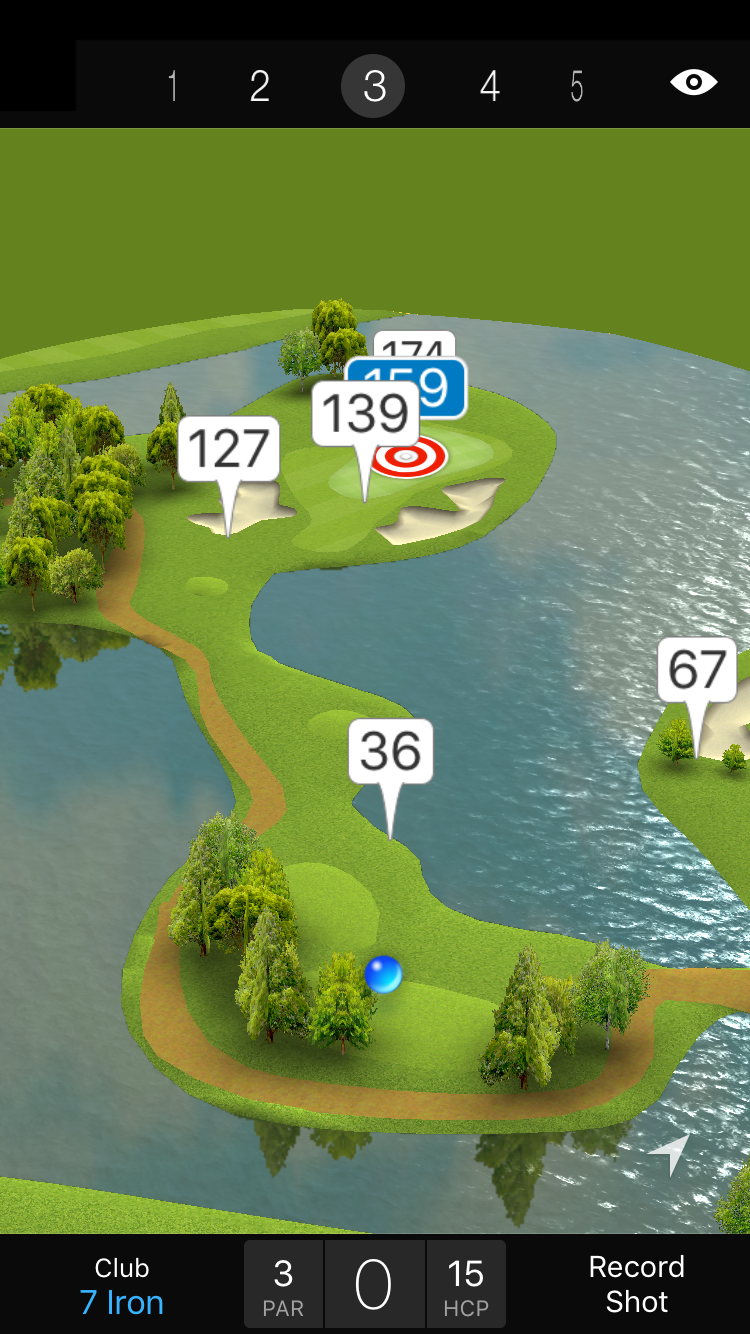This screenshot has height=1334, width=750.
Task: Tap the location arrow icon
Action: 669,1155
